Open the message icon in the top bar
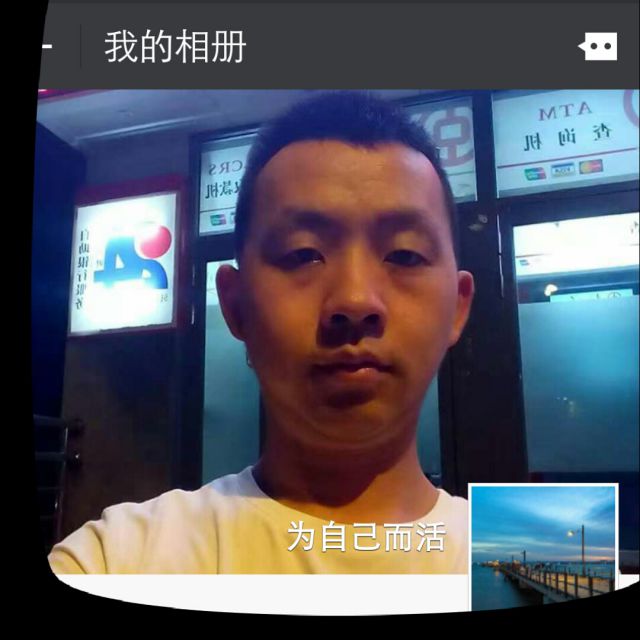 click(598, 47)
